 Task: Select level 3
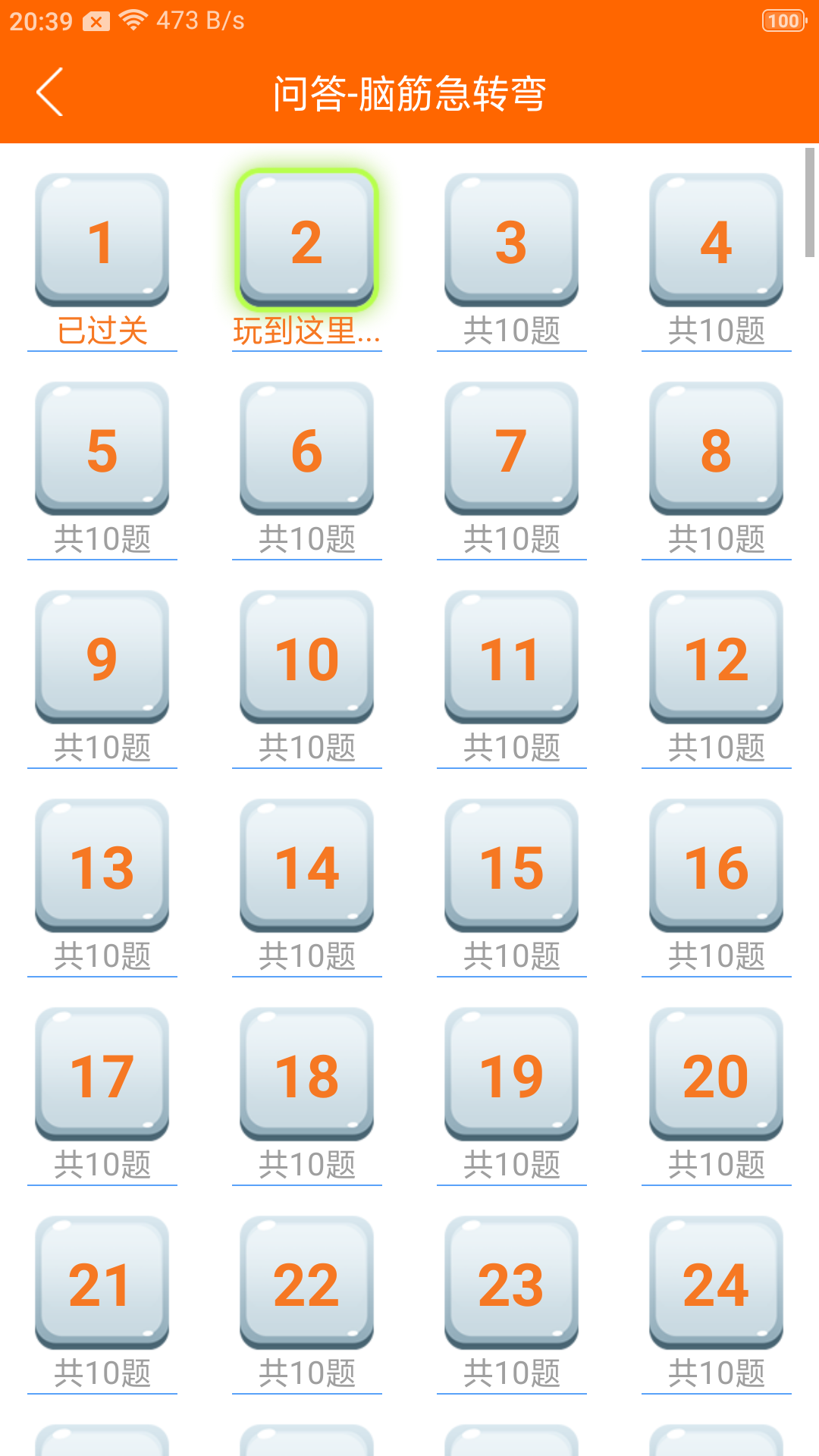(x=512, y=241)
